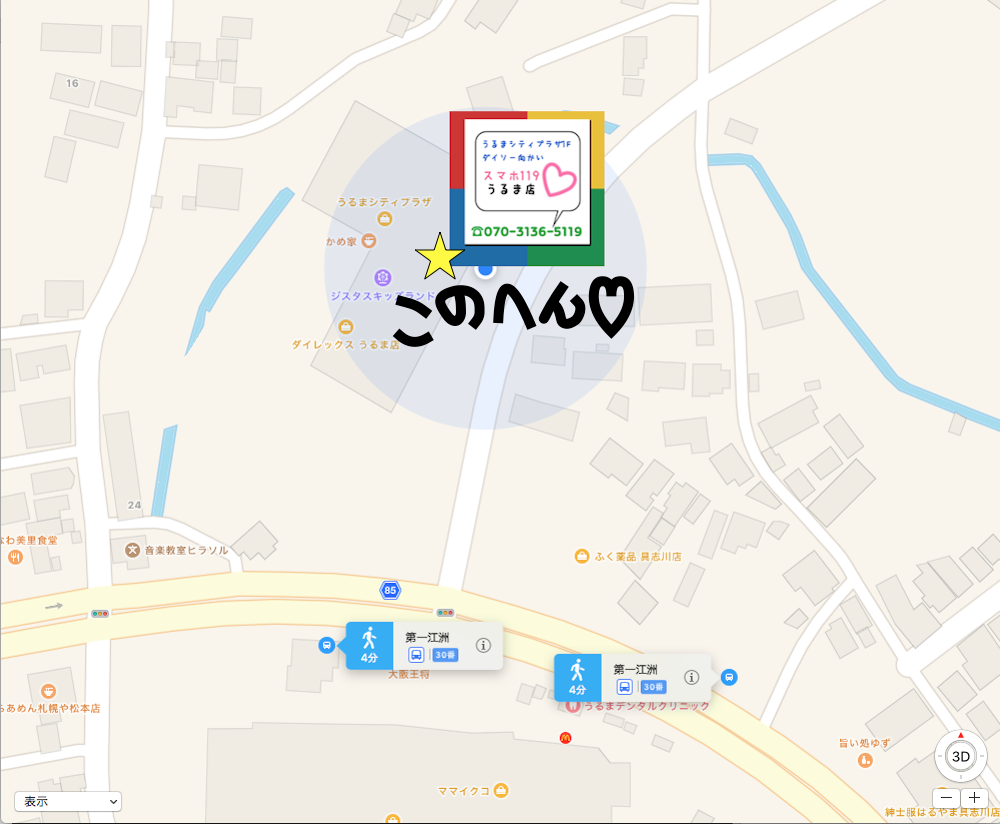Viewport: 1000px width, 824px height.
Task: Zoom out with the minus button
Action: pyautogui.click(x=948, y=798)
